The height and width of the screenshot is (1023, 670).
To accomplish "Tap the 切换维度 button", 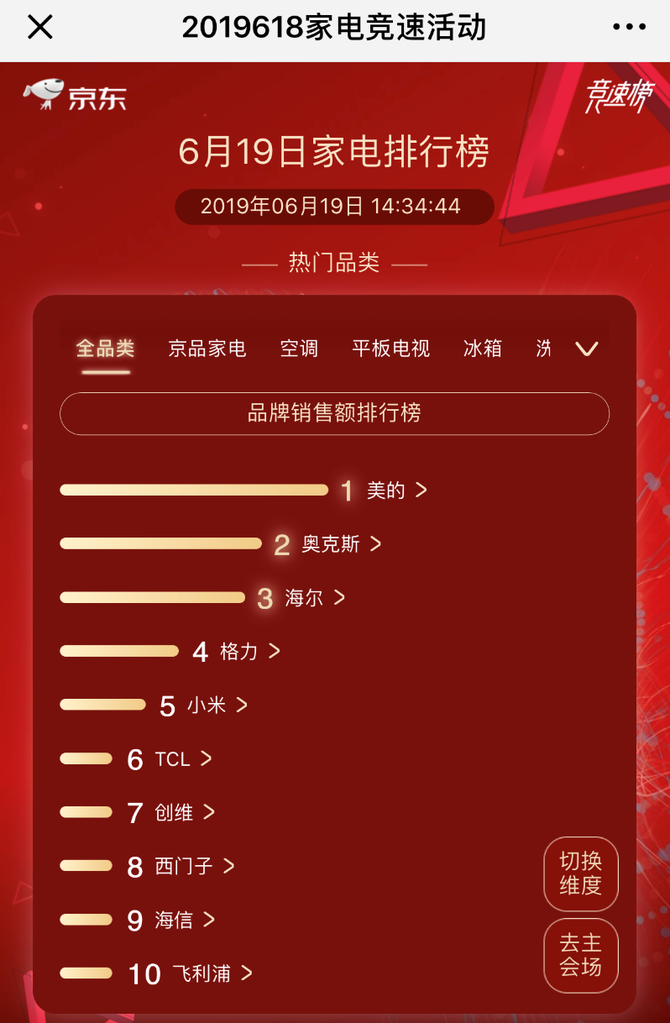I will coord(581,873).
